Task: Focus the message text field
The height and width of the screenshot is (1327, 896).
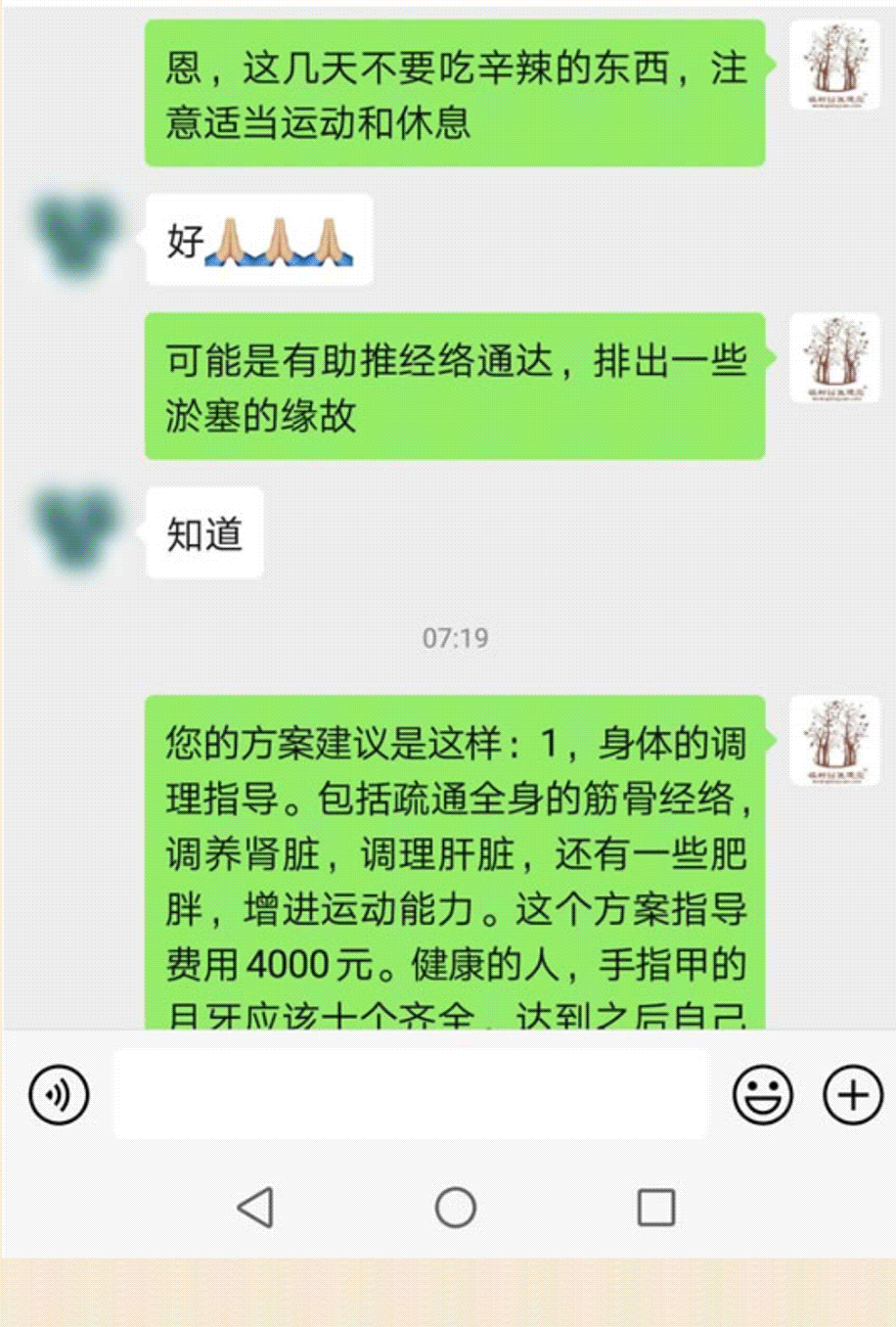Action: (x=410, y=1094)
